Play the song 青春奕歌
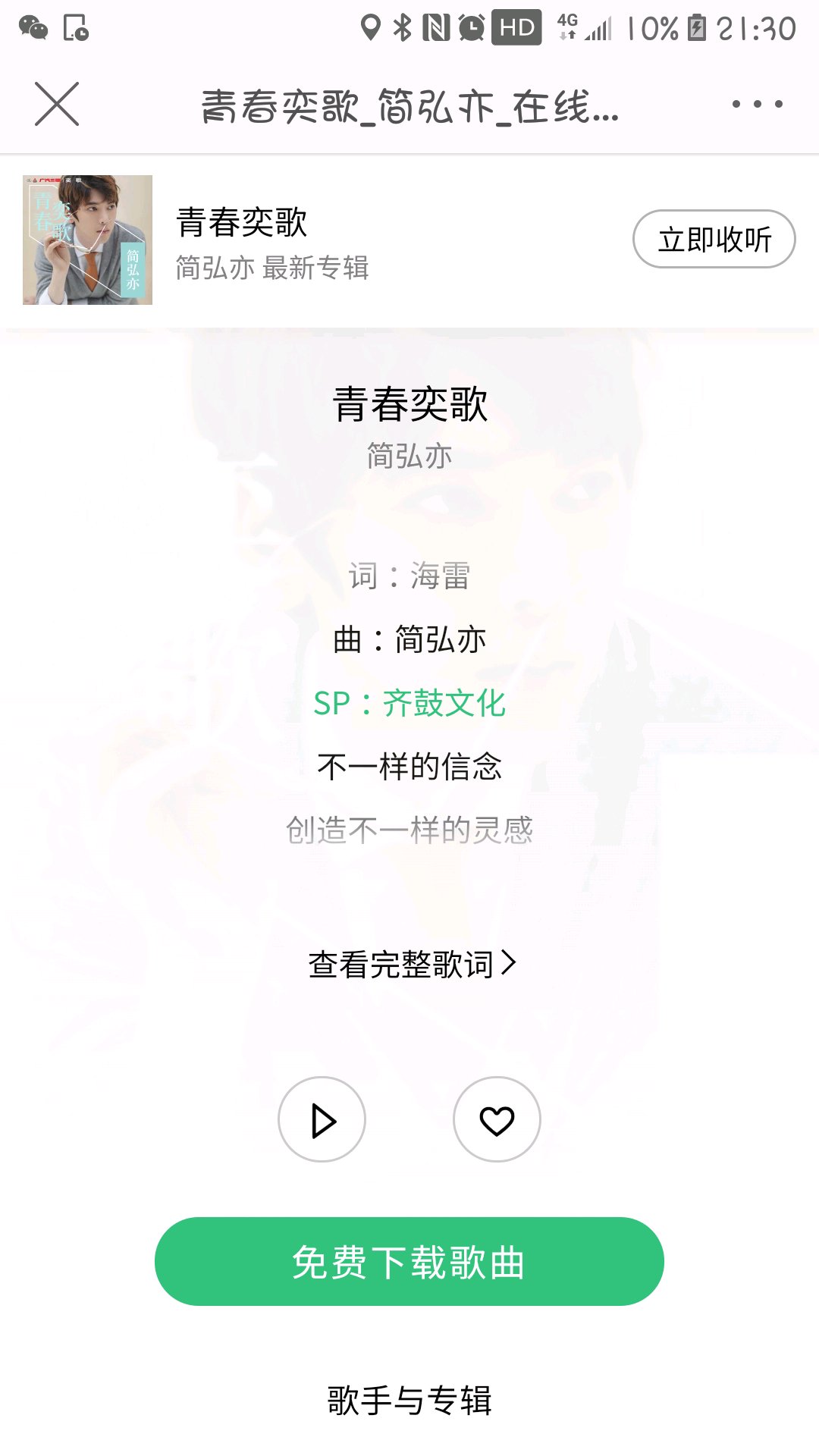819x1456 pixels. tap(322, 1119)
